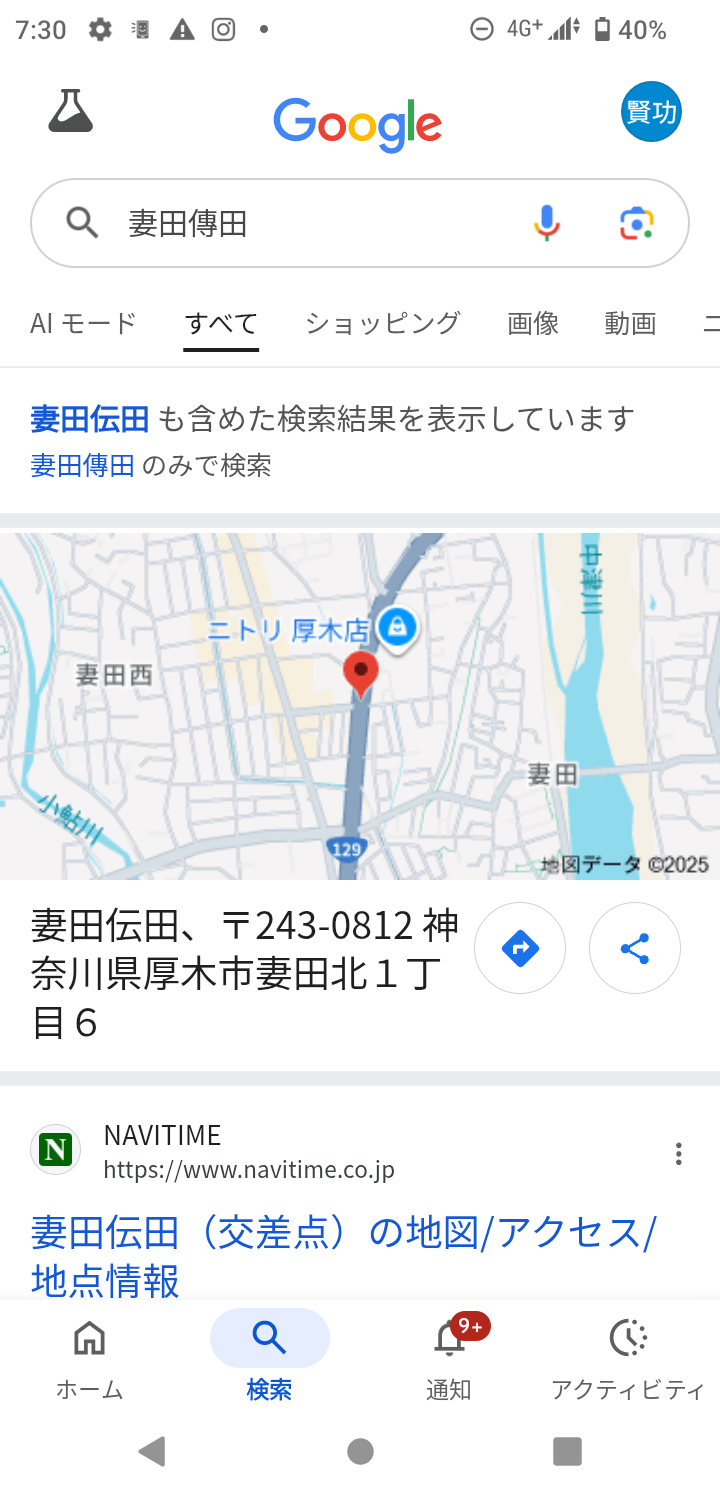Switch to the AI モード tab

pyautogui.click(x=83, y=323)
